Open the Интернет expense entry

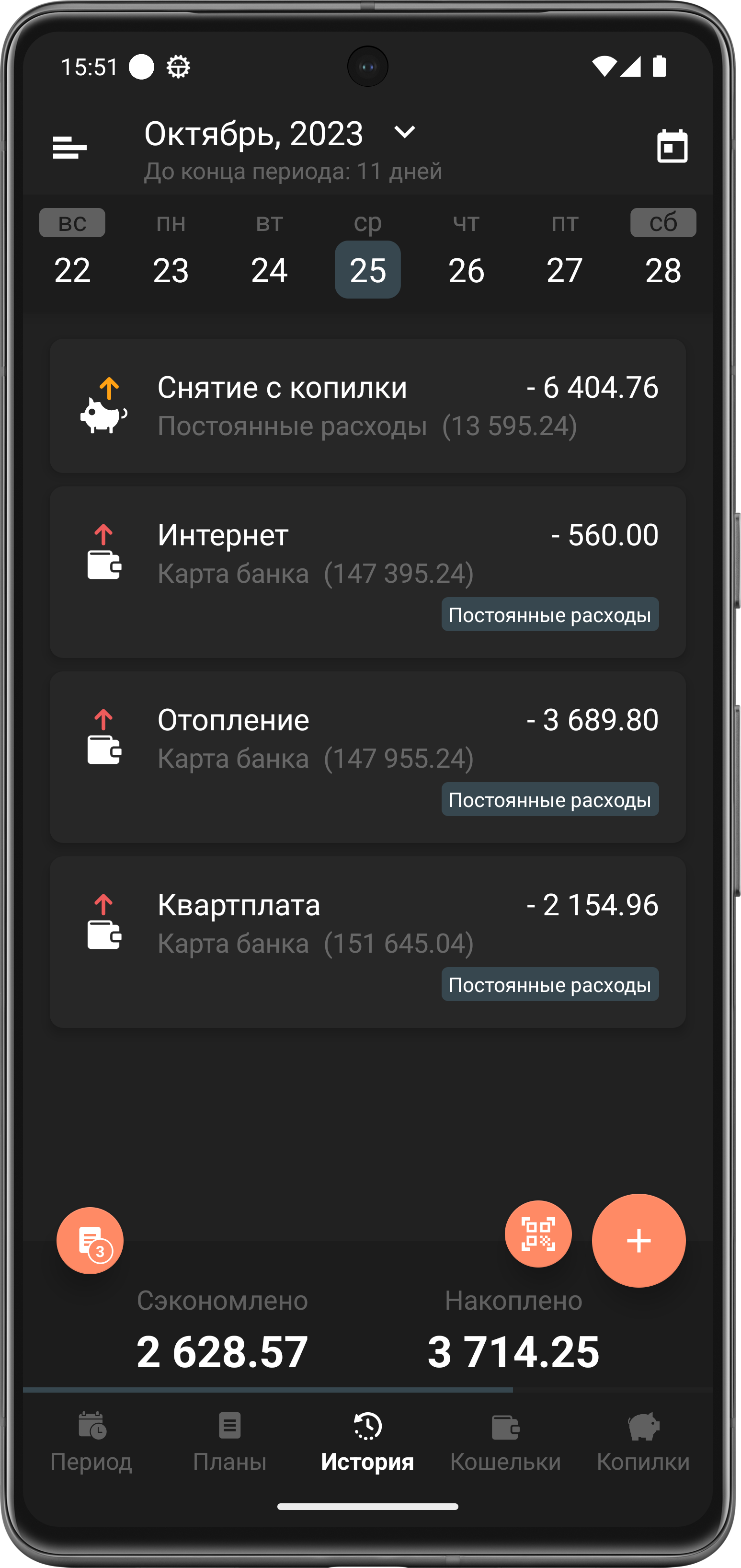(367, 572)
